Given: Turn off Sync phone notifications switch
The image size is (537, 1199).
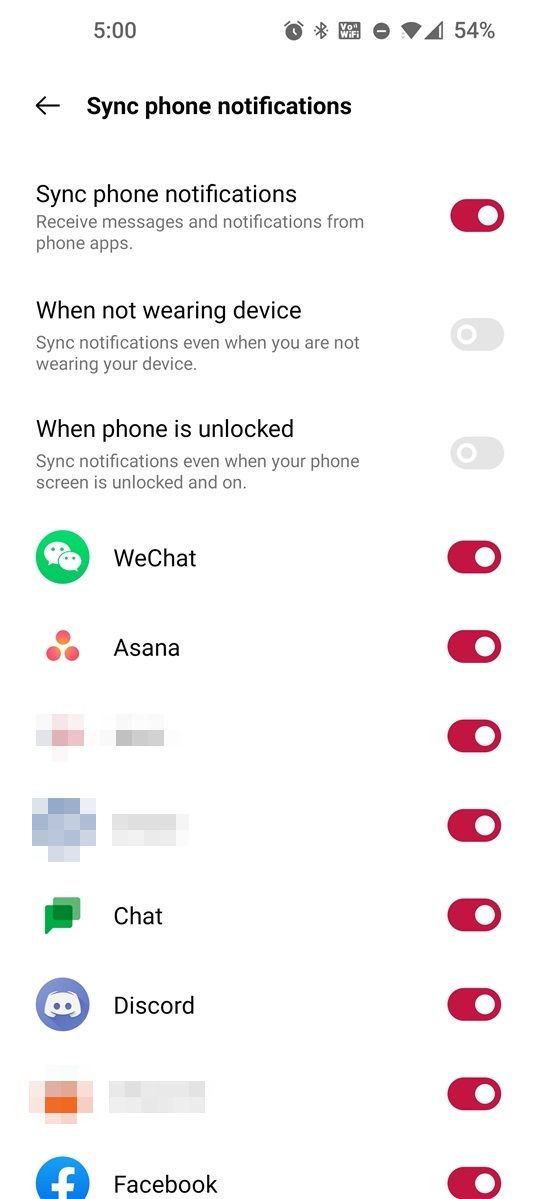Looking at the screenshot, I should tap(477, 216).
